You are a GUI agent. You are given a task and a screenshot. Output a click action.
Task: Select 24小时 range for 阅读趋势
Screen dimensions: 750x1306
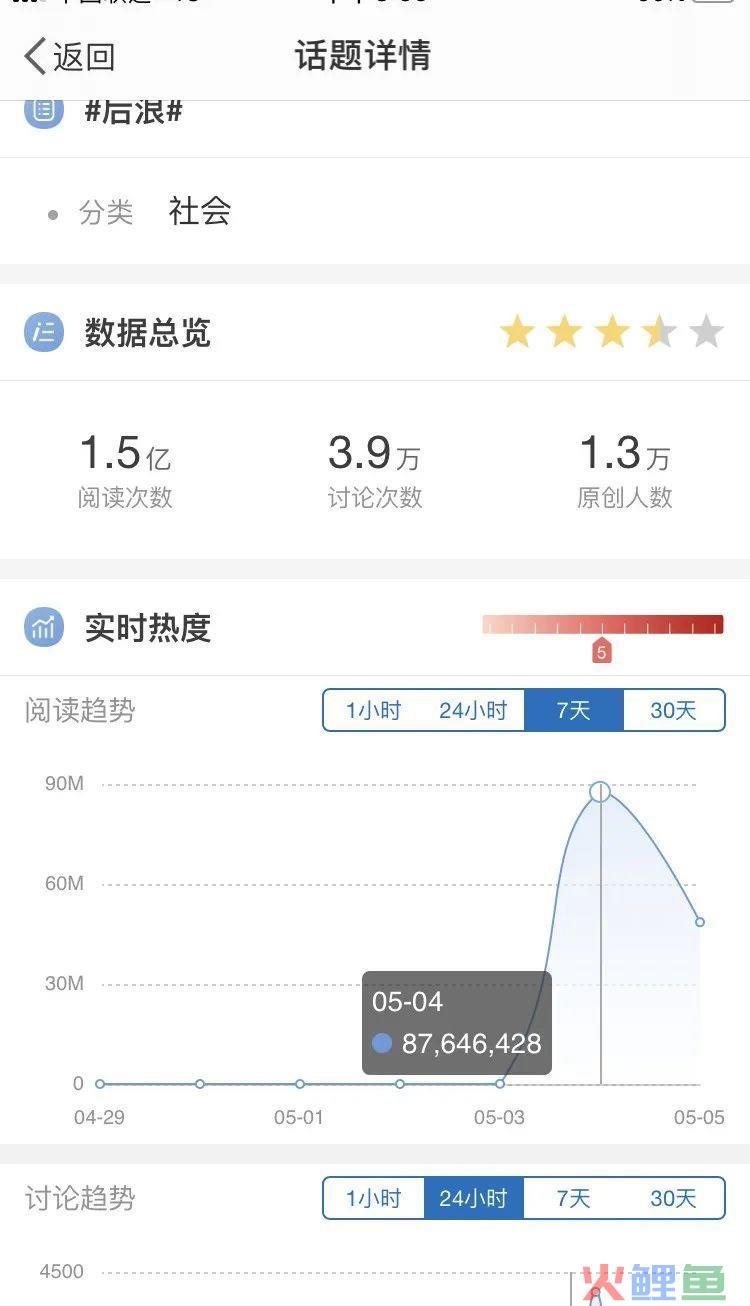point(474,711)
